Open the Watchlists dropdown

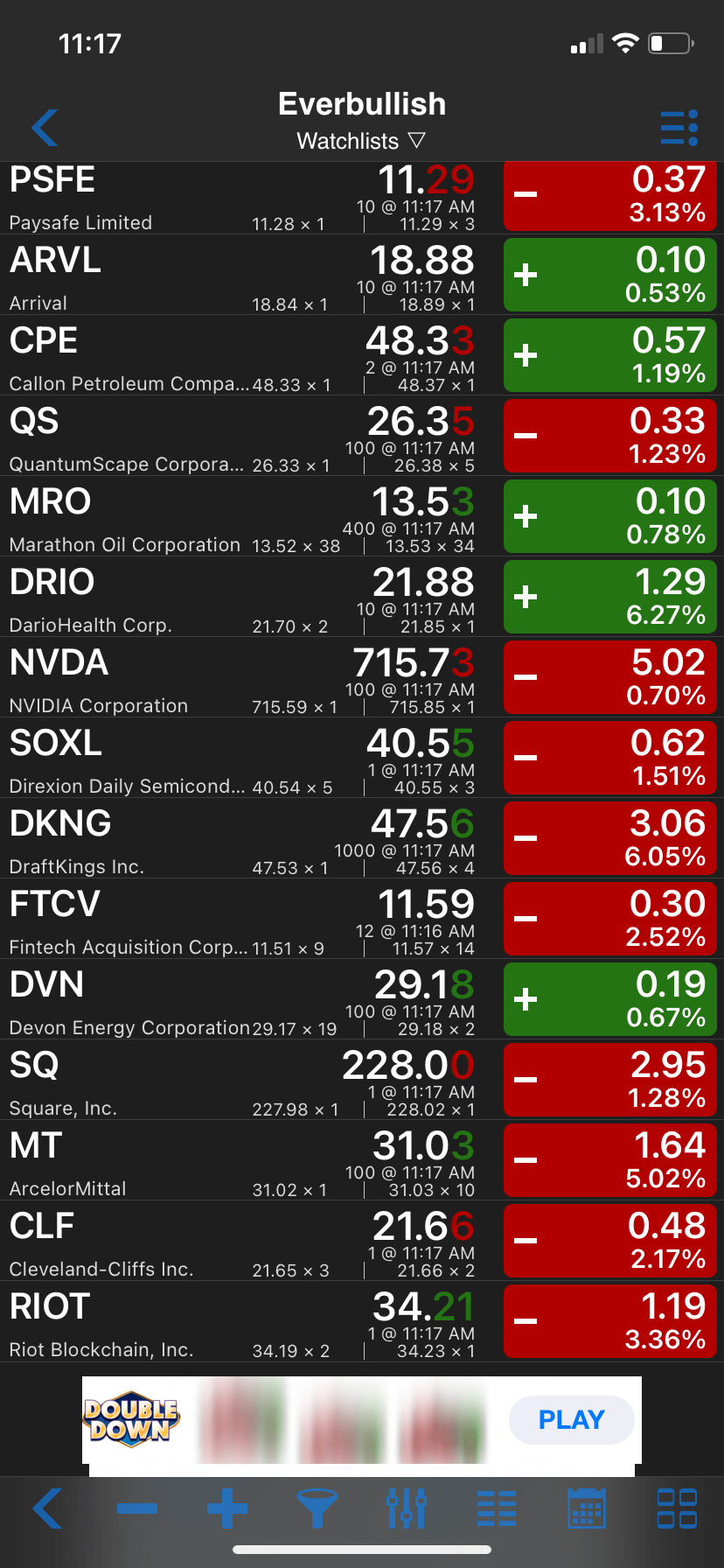(361, 141)
